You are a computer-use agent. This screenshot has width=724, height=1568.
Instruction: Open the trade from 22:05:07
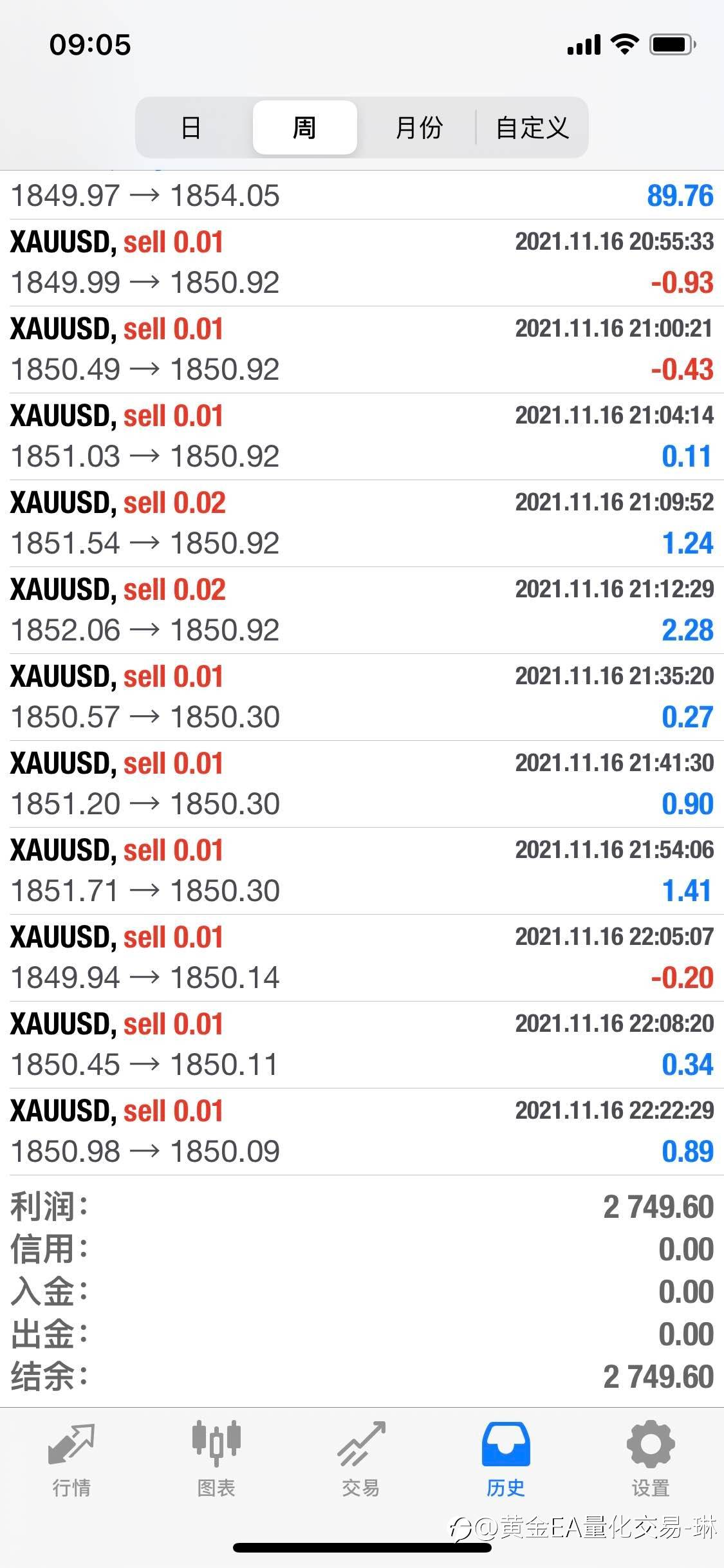362,958
